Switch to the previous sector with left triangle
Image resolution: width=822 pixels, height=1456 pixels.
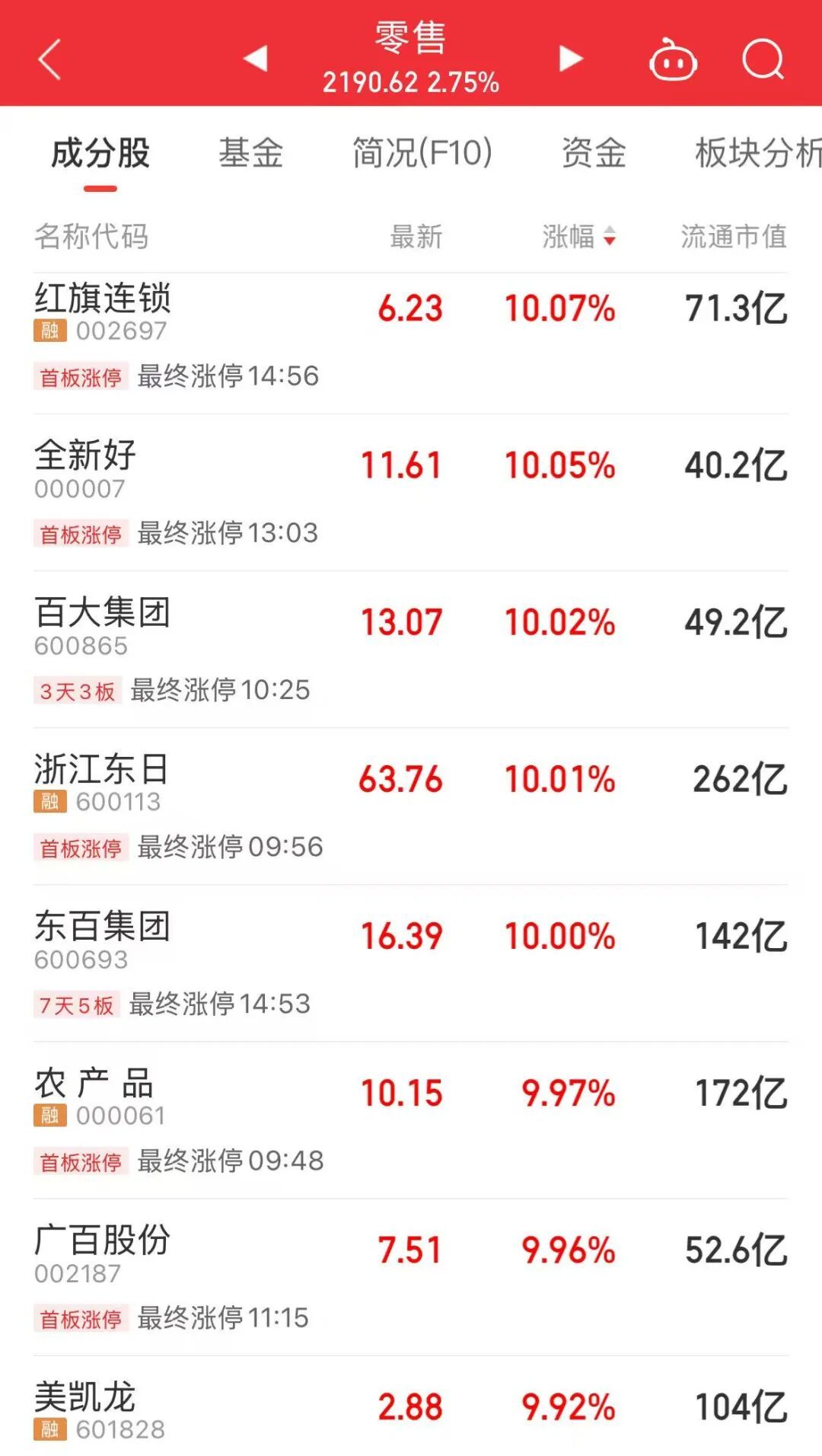[256, 58]
